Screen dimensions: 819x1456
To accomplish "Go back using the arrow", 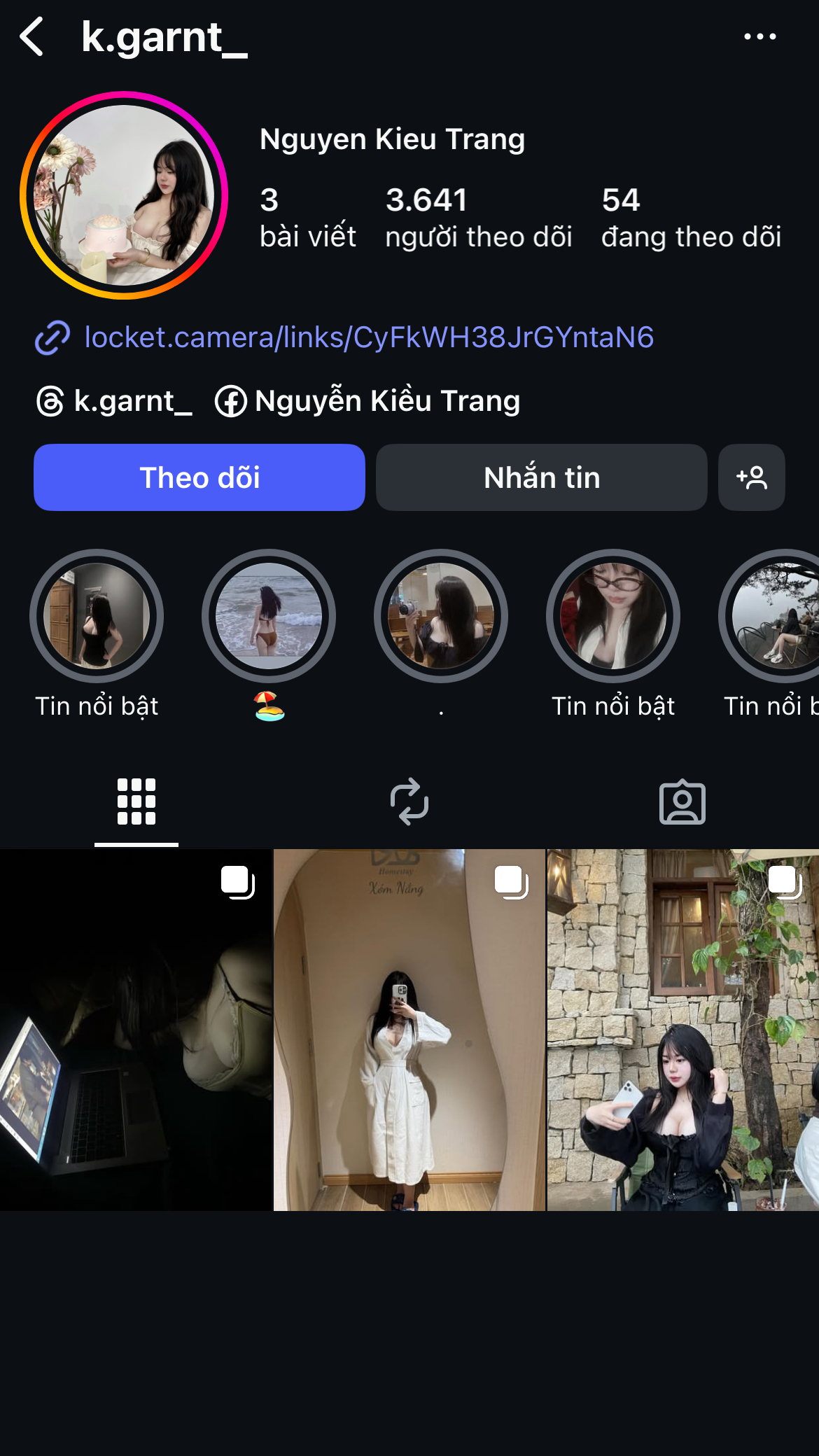I will pos(33,36).
